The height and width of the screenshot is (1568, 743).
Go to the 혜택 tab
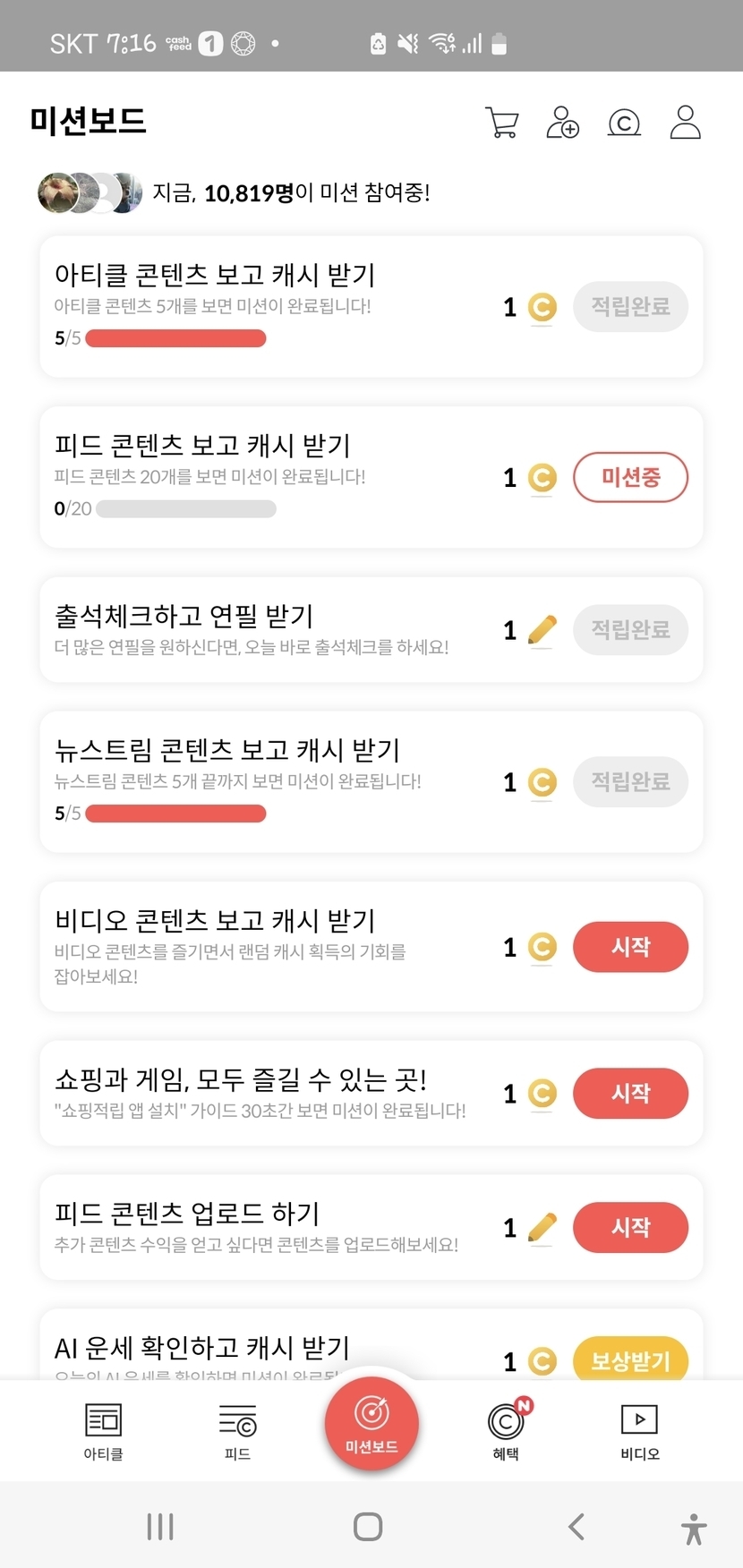(506, 1430)
